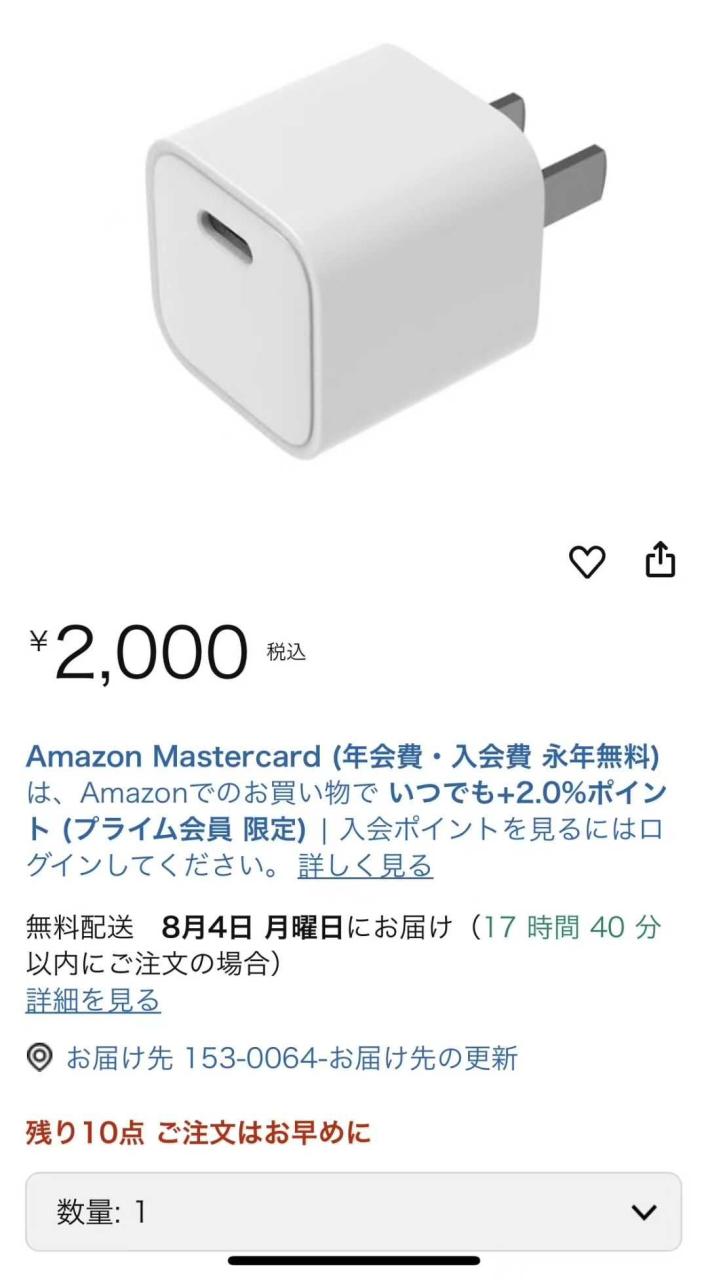
Task: Update the delivery address 153-0064
Action: tap(291, 1058)
